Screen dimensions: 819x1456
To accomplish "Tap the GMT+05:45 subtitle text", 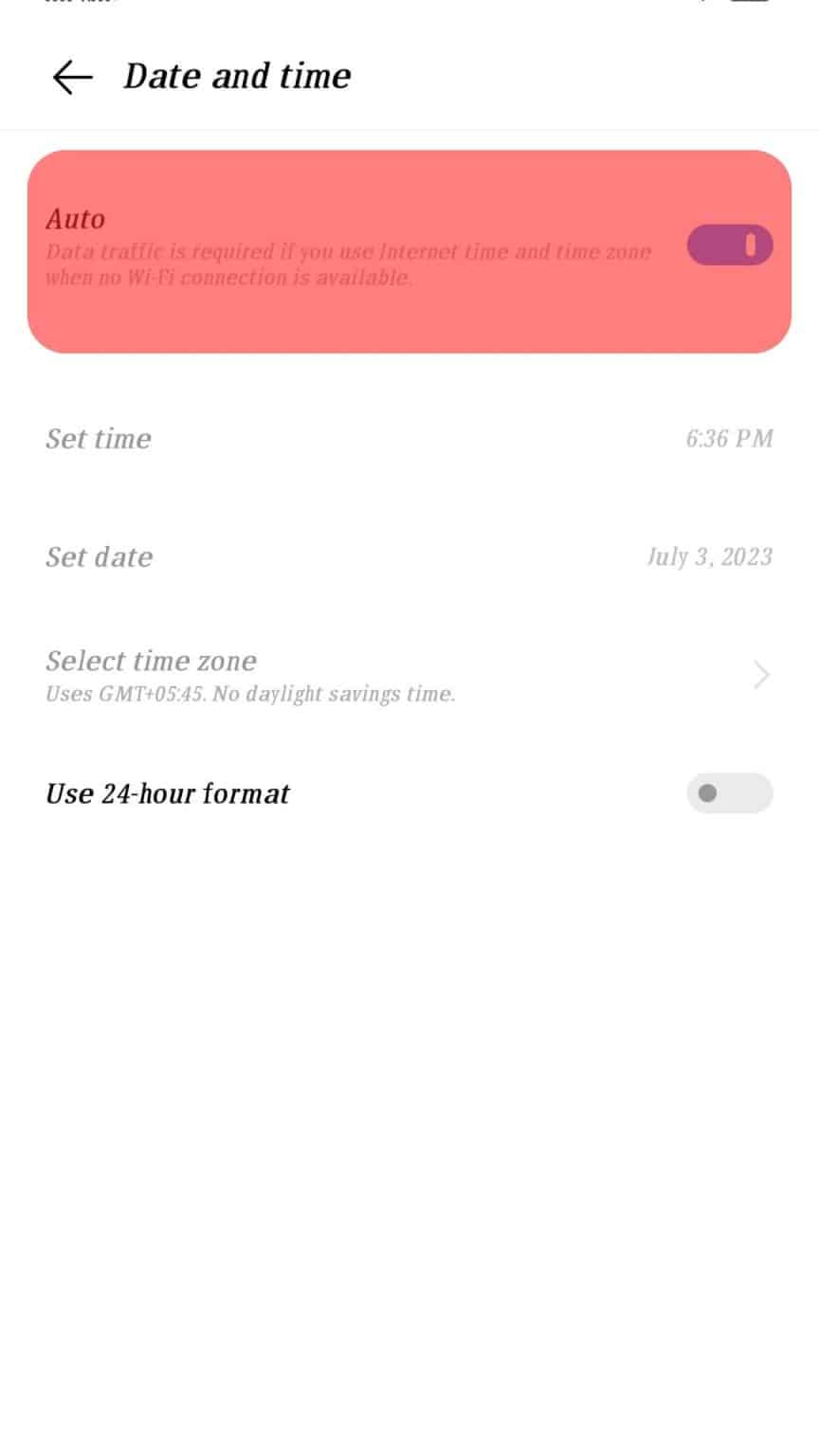I will click(x=249, y=694).
